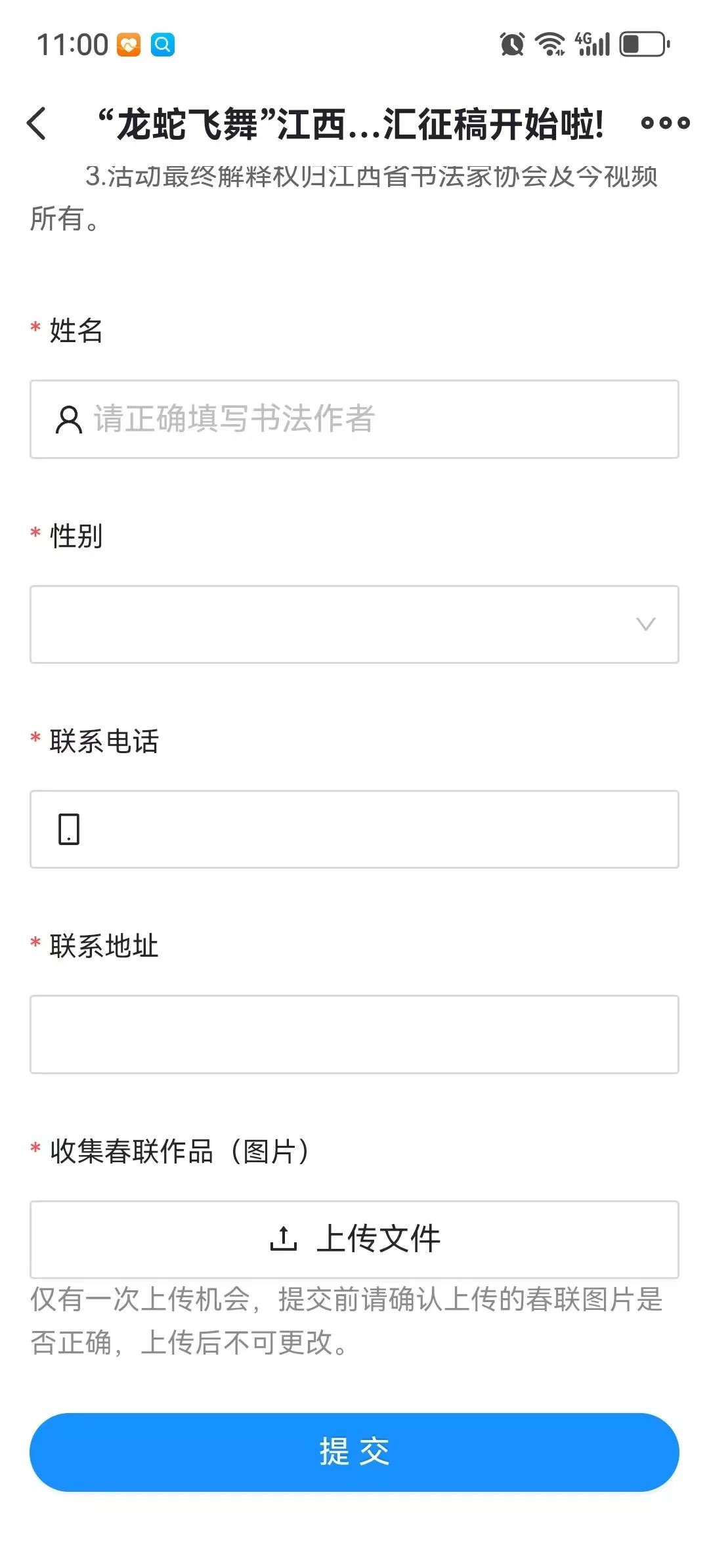Focus the 联系电话 phone number field

(x=354, y=829)
